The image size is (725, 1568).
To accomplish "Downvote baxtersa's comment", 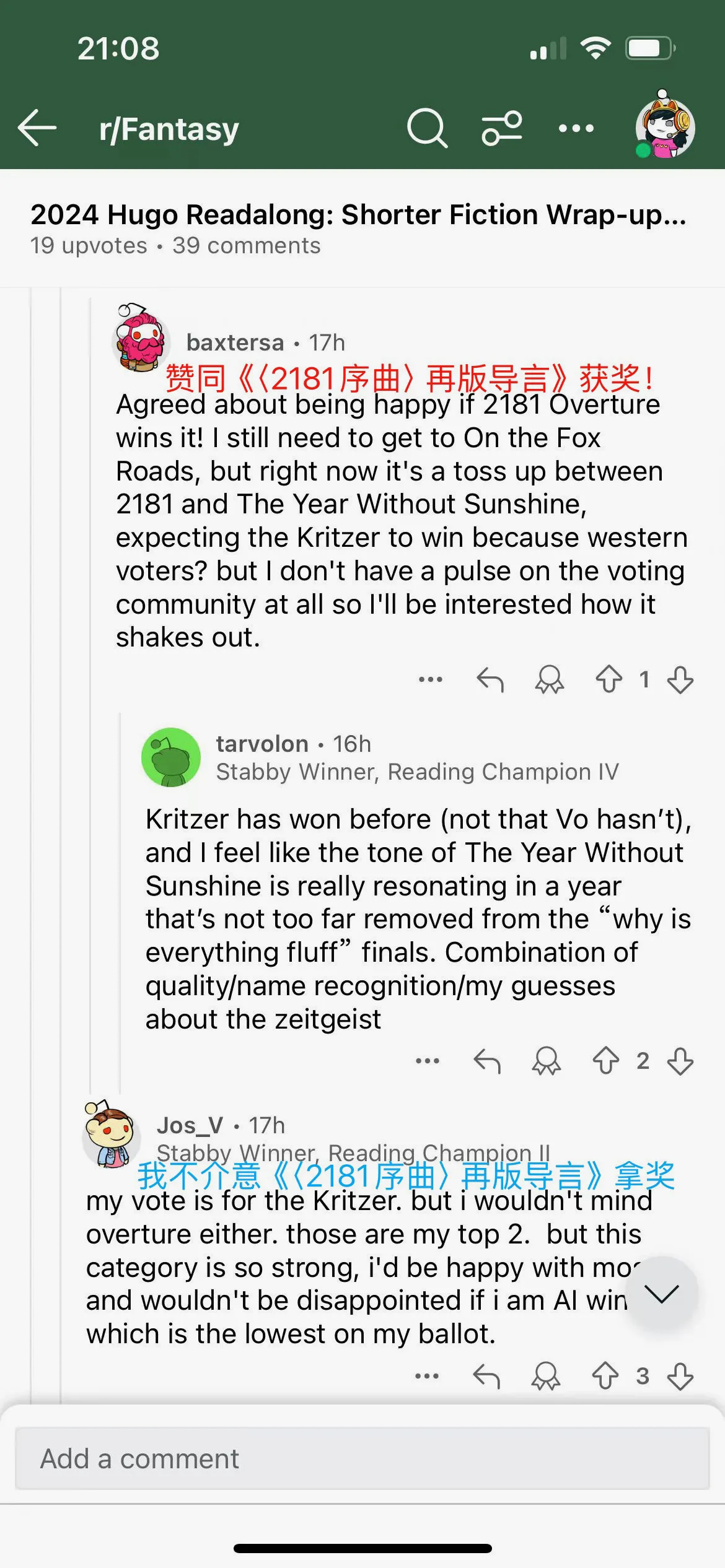I will [680, 679].
